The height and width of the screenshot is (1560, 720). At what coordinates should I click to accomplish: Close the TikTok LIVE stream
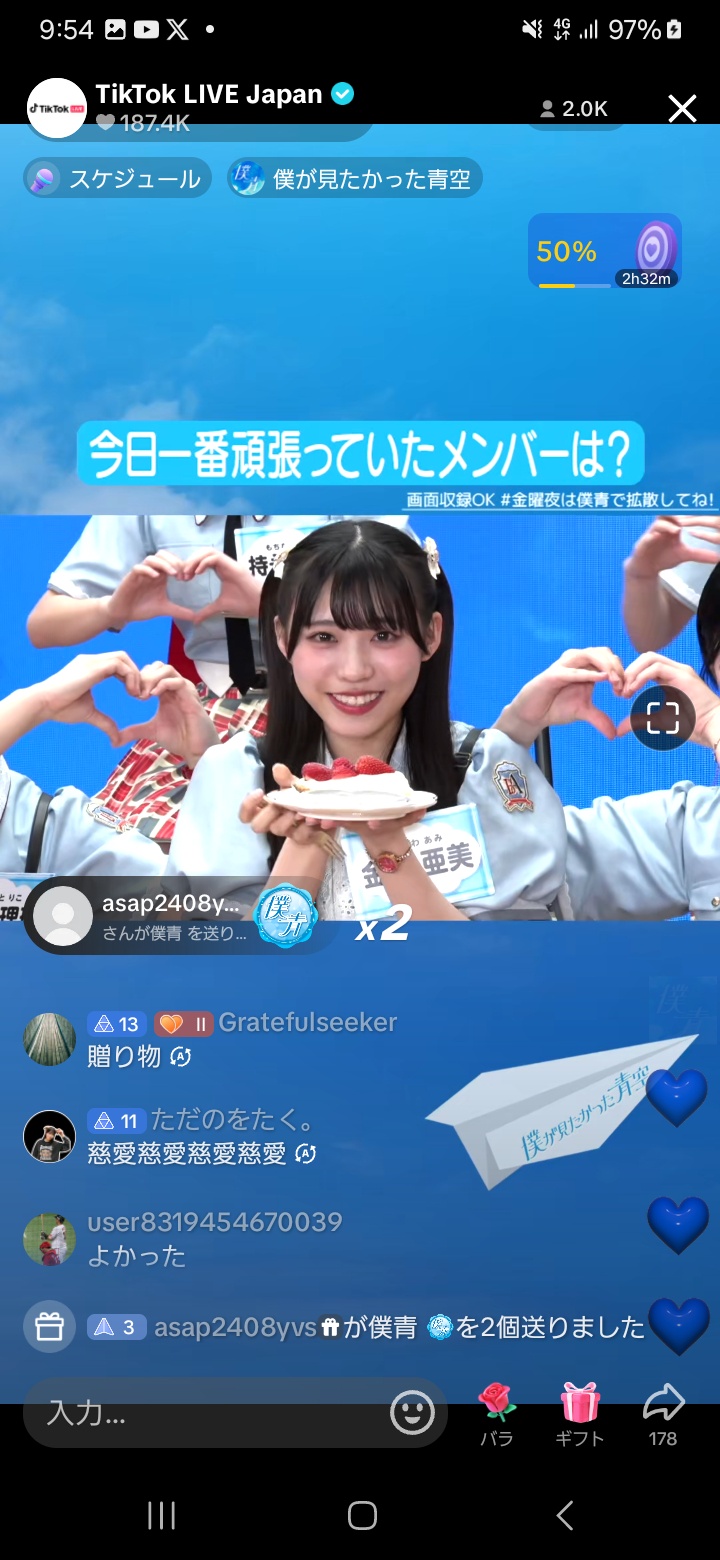pos(682,108)
